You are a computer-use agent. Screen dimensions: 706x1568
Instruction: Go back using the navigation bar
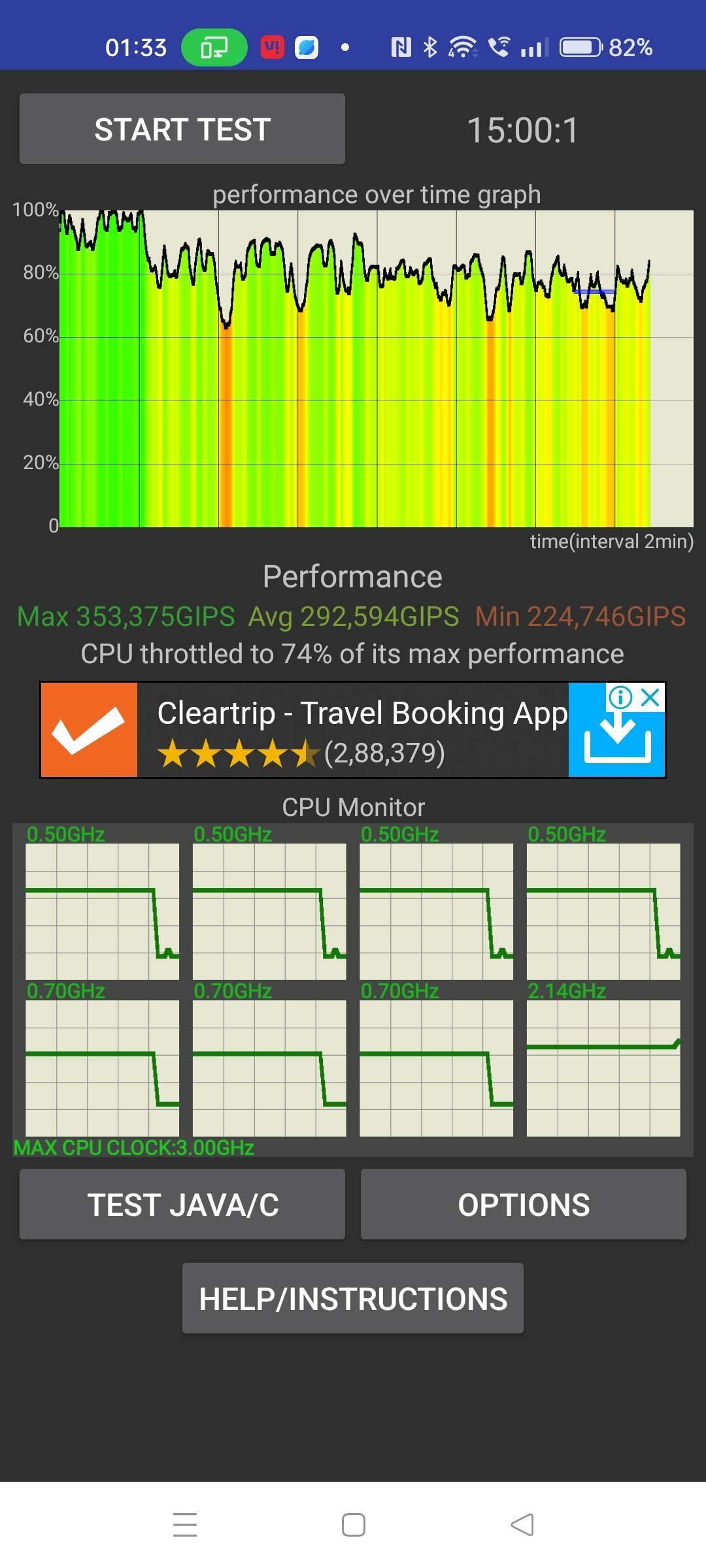tap(522, 1525)
